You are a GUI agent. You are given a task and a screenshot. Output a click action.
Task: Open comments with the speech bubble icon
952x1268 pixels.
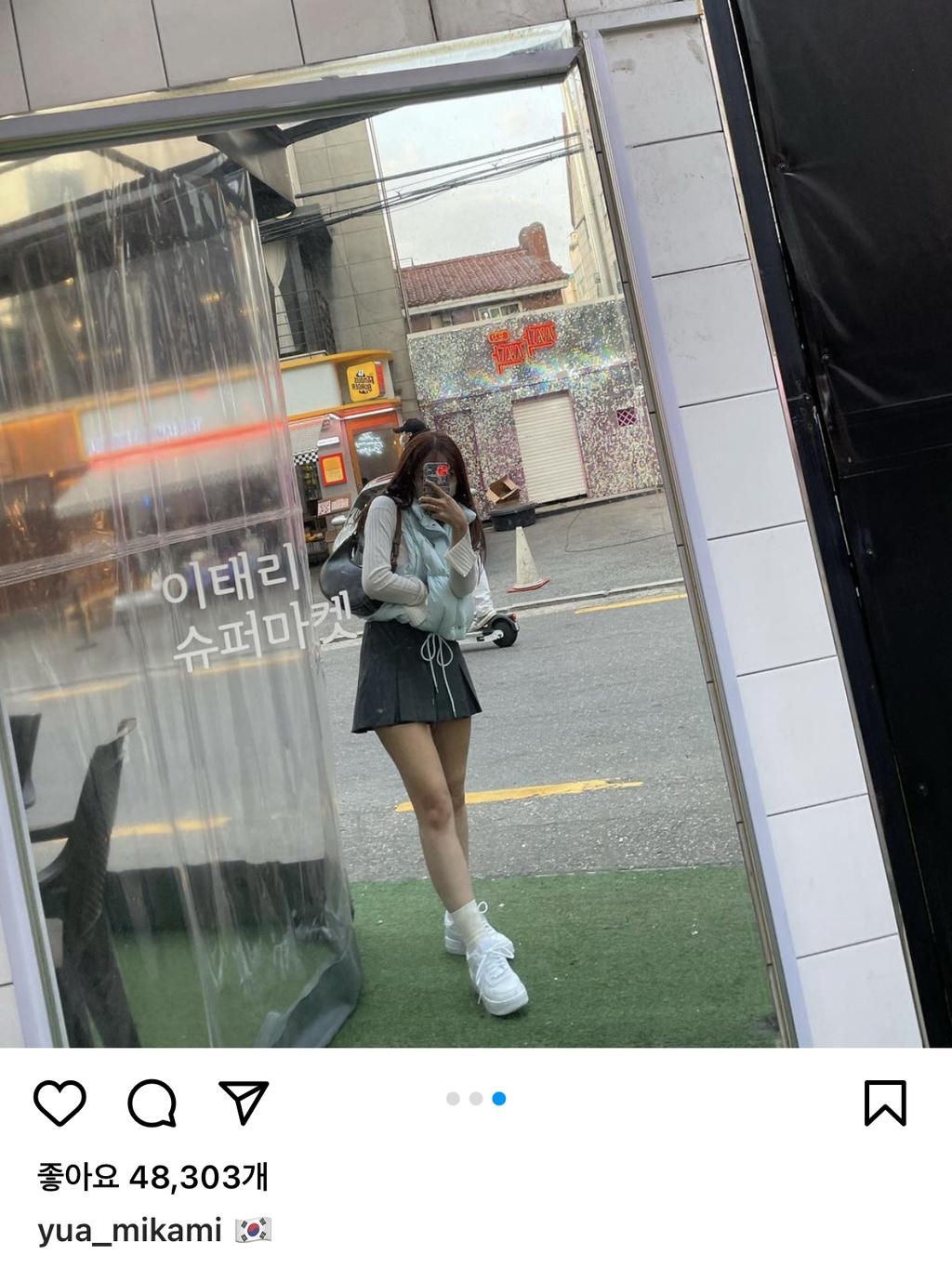152,1103
